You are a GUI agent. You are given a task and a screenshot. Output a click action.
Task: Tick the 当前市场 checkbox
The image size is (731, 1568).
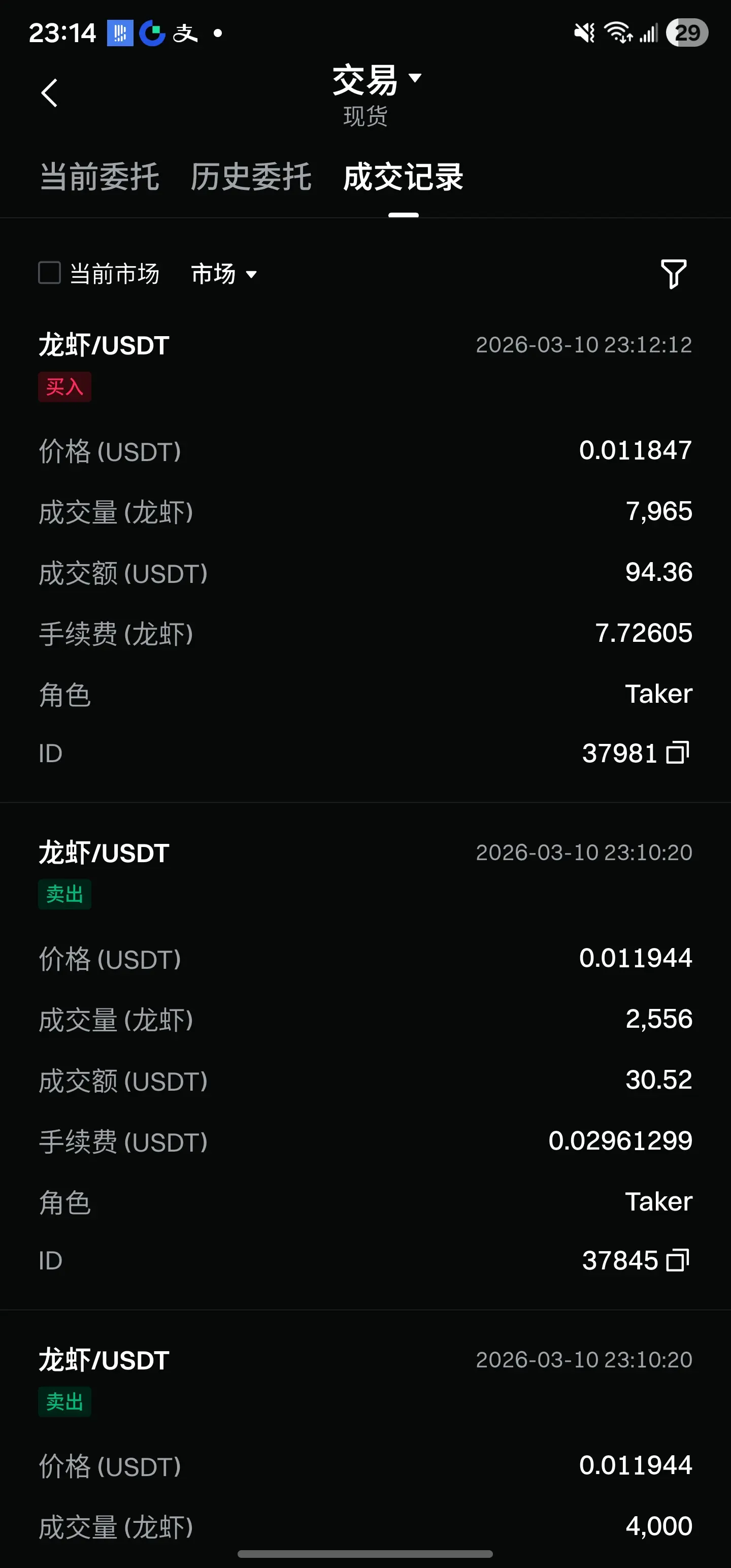click(50, 273)
